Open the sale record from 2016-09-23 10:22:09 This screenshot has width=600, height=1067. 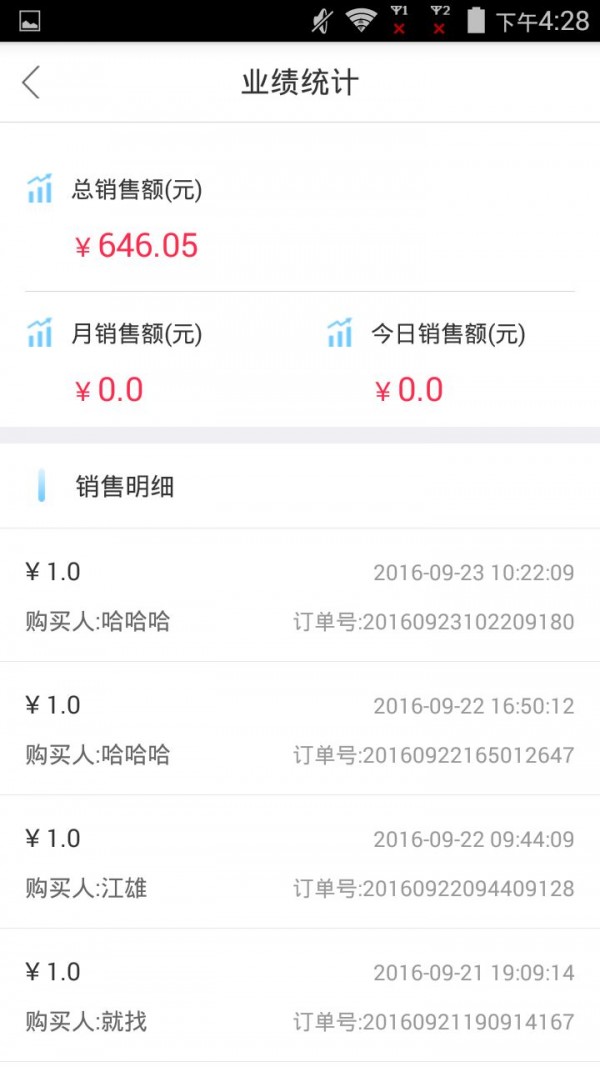300,595
